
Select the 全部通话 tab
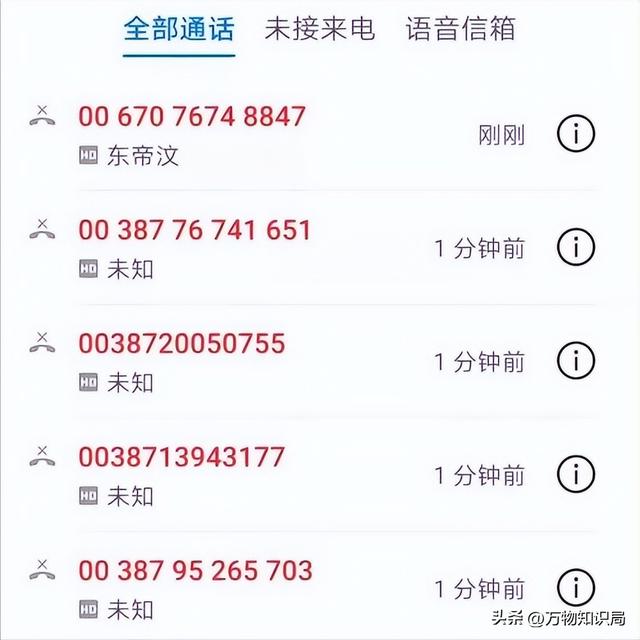click(x=179, y=29)
